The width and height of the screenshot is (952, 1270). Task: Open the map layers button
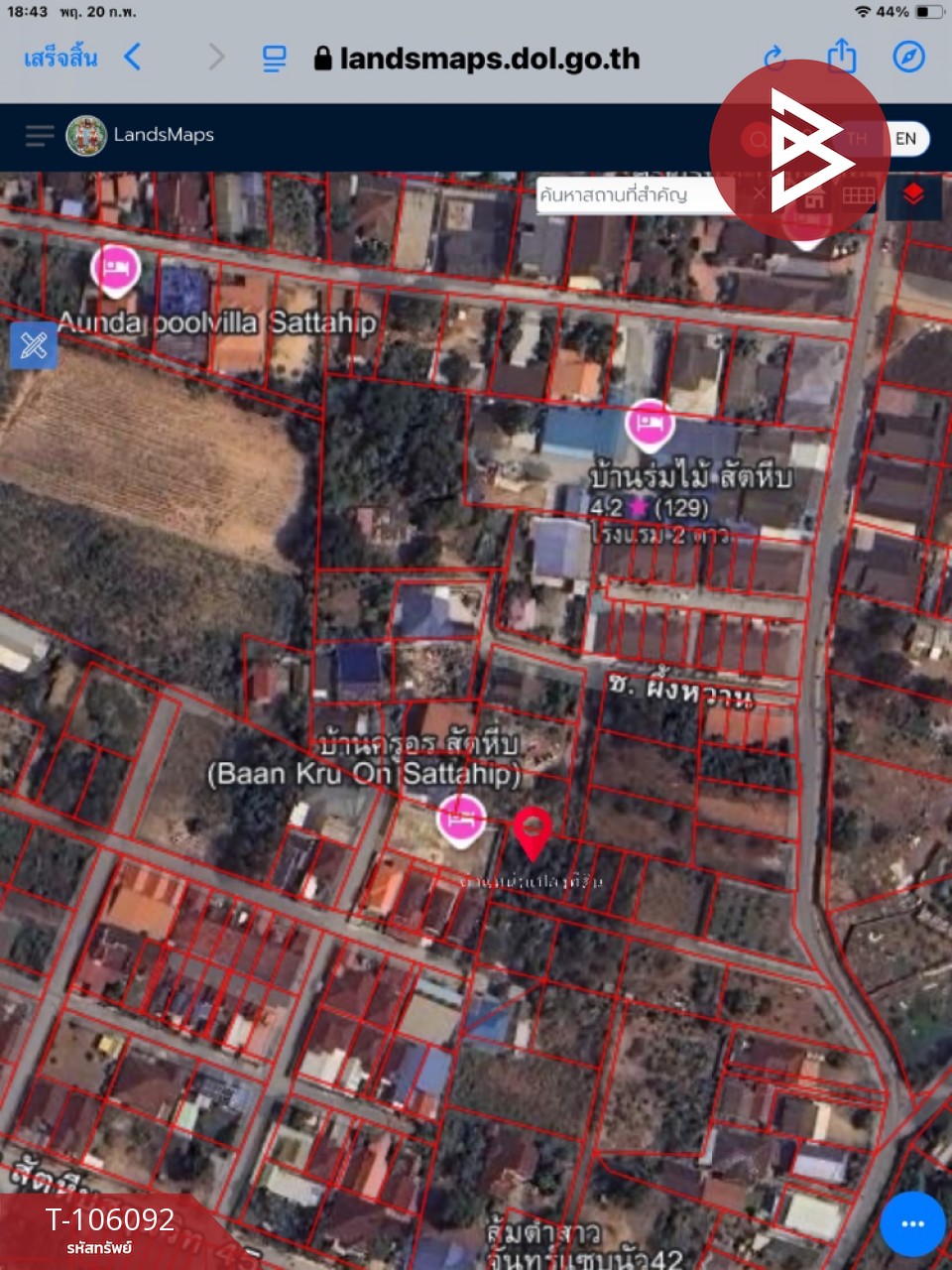click(913, 194)
